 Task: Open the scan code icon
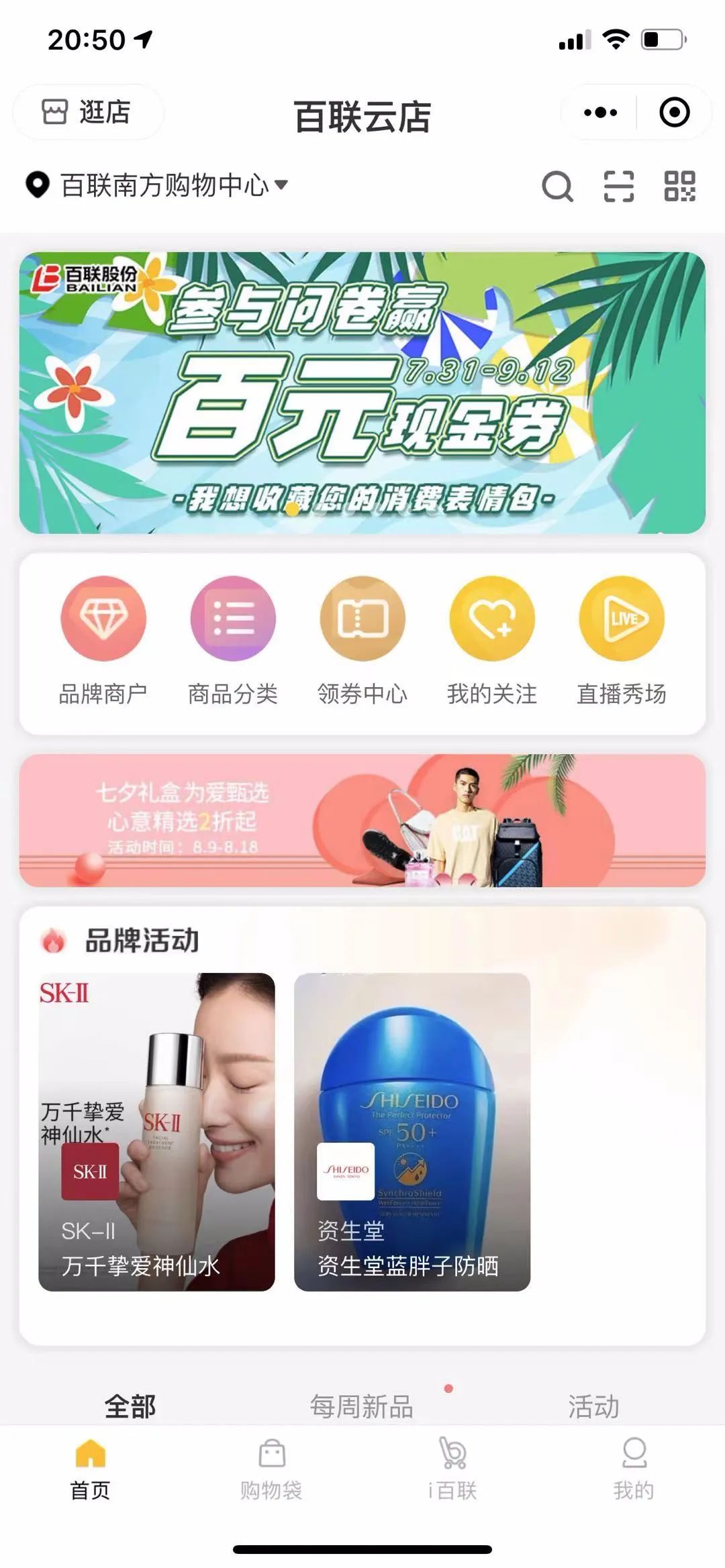point(618,186)
